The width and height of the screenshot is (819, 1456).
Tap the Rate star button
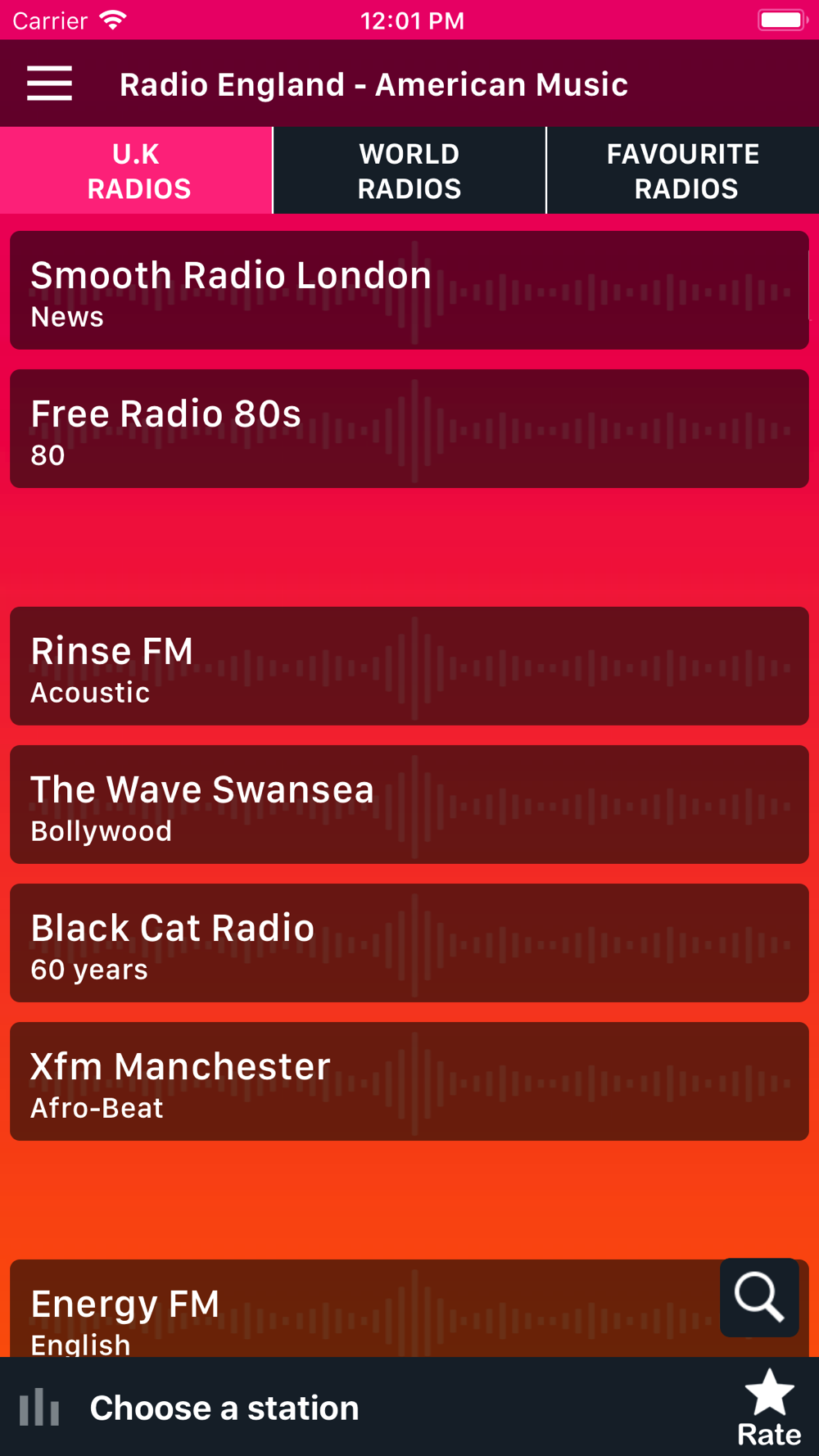[769, 1407]
